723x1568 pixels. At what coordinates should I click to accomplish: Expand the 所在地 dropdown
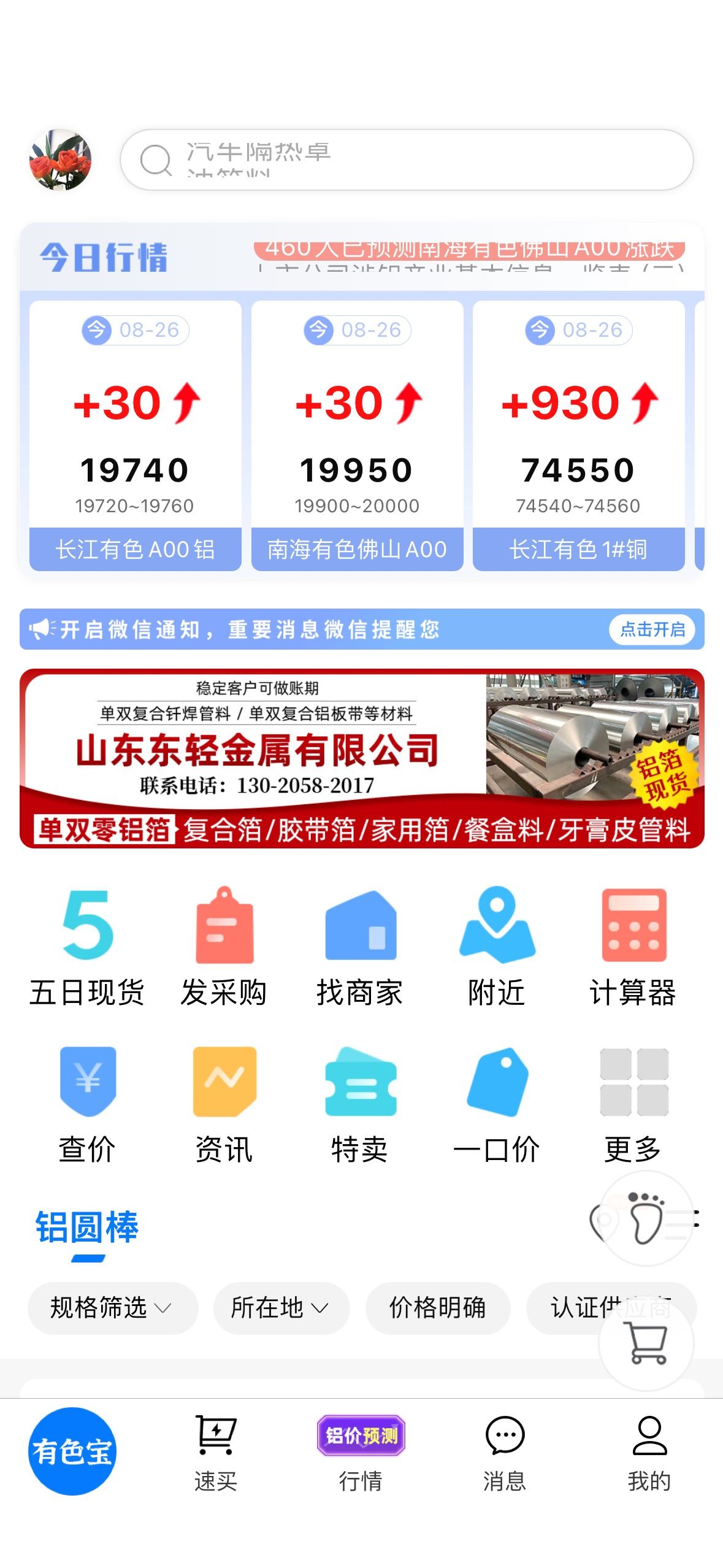click(281, 1308)
